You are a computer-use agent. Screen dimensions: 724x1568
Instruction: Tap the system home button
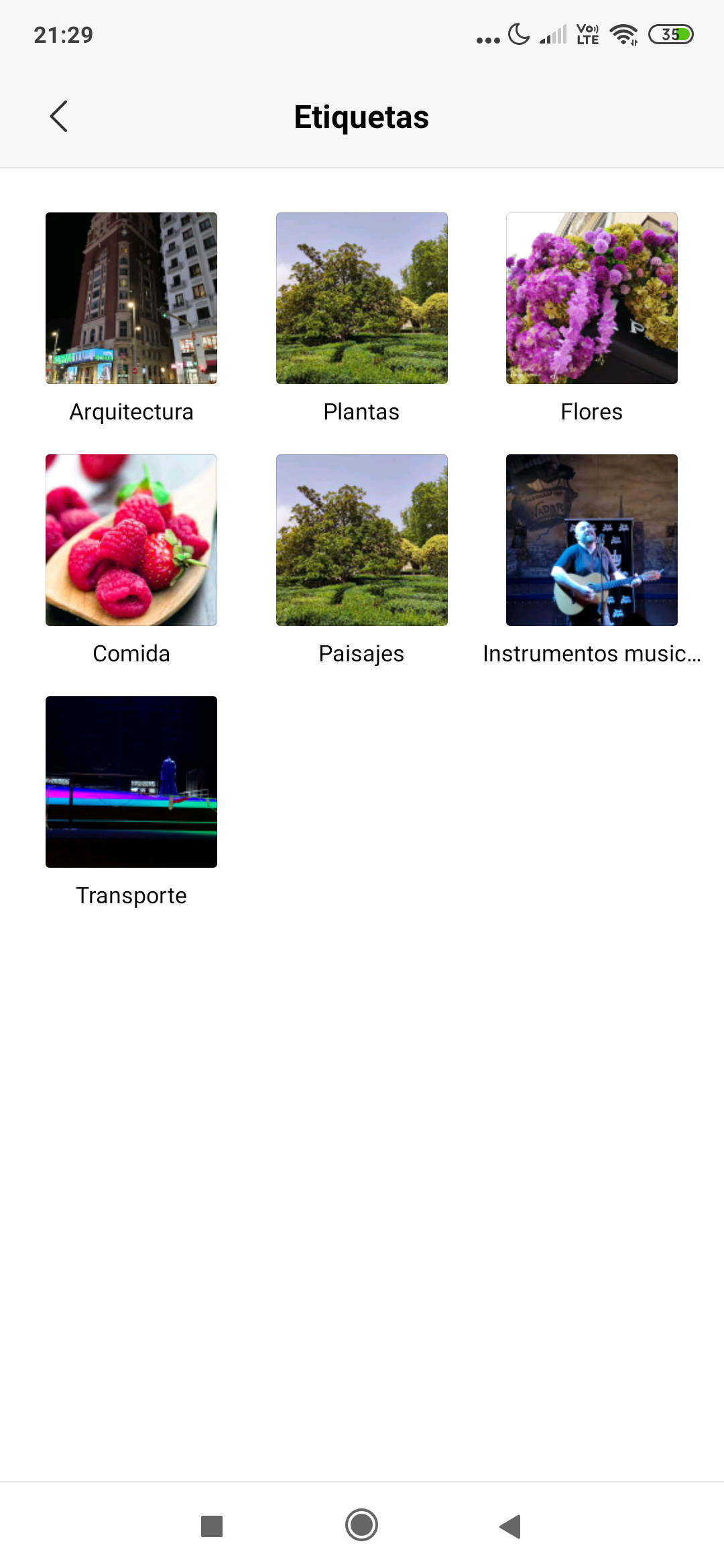coord(362,1525)
